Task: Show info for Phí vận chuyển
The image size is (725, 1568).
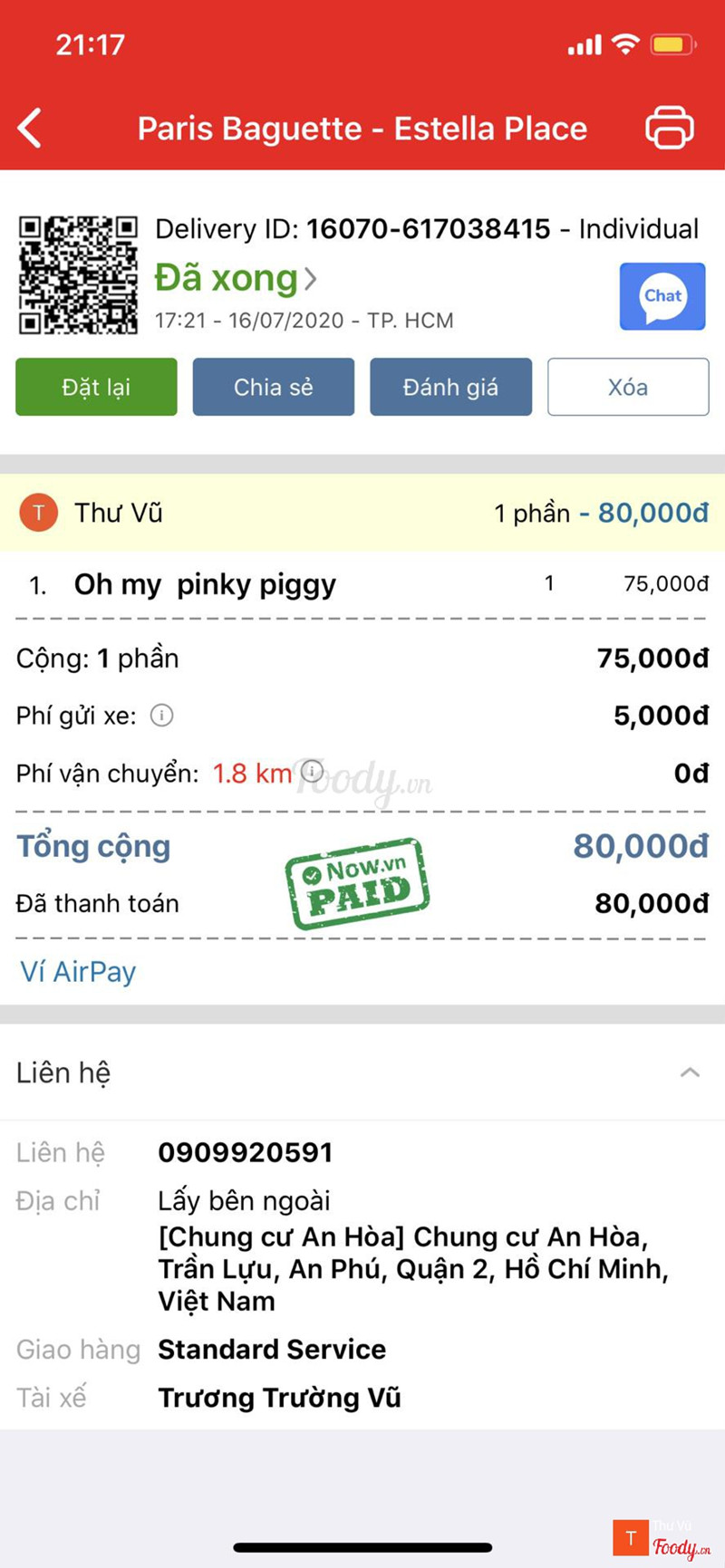Action: tap(312, 772)
